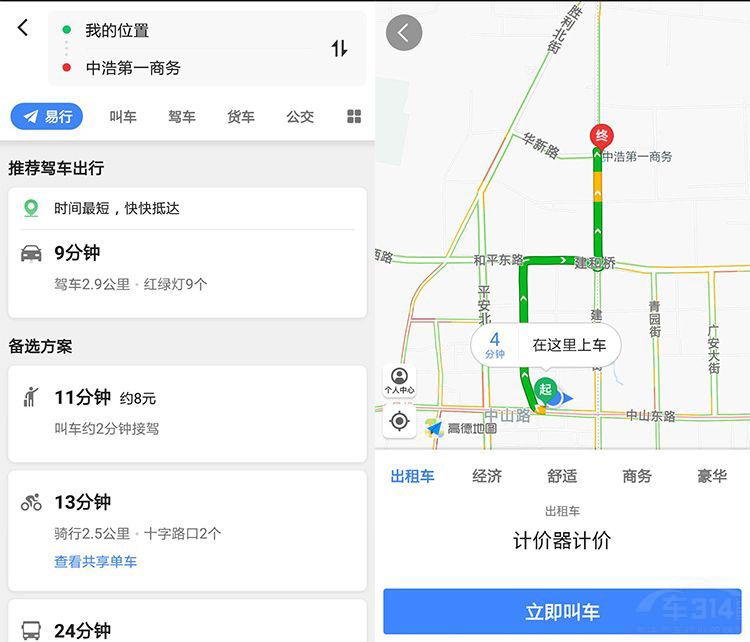Switch to the 公交 tab
This screenshot has width=750, height=642.
tap(300, 116)
